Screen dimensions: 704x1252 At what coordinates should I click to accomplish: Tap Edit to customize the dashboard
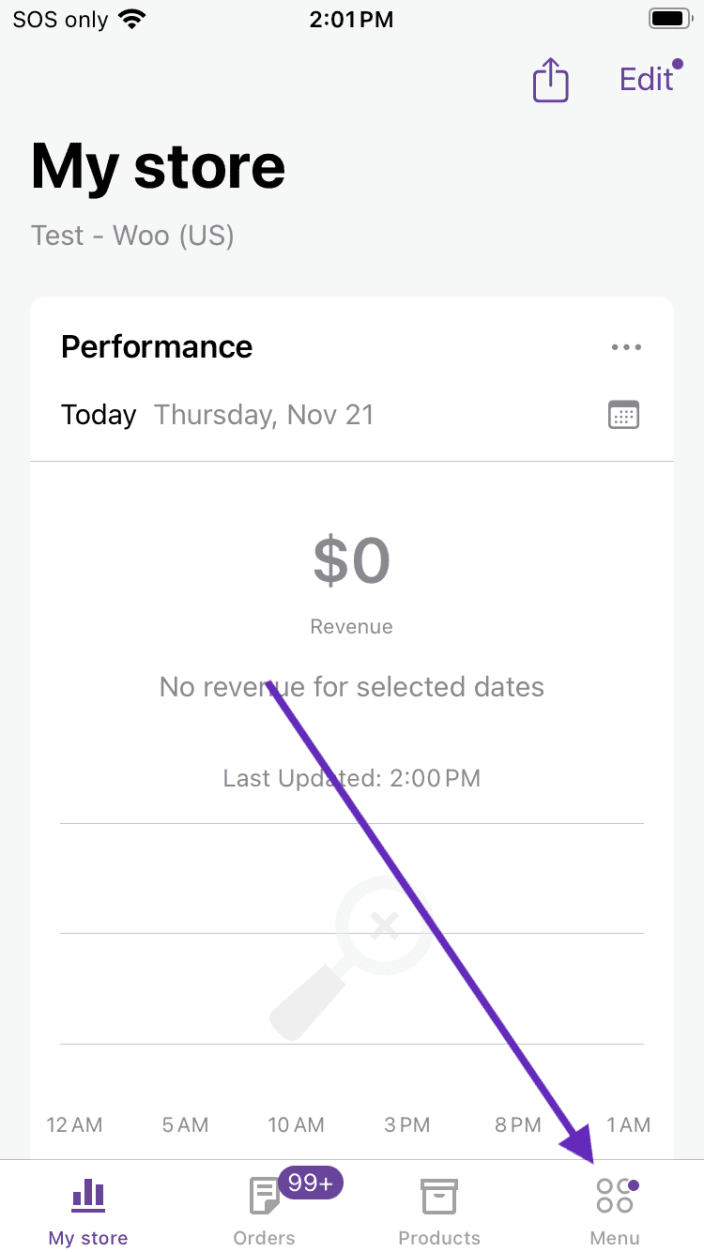[x=647, y=79]
